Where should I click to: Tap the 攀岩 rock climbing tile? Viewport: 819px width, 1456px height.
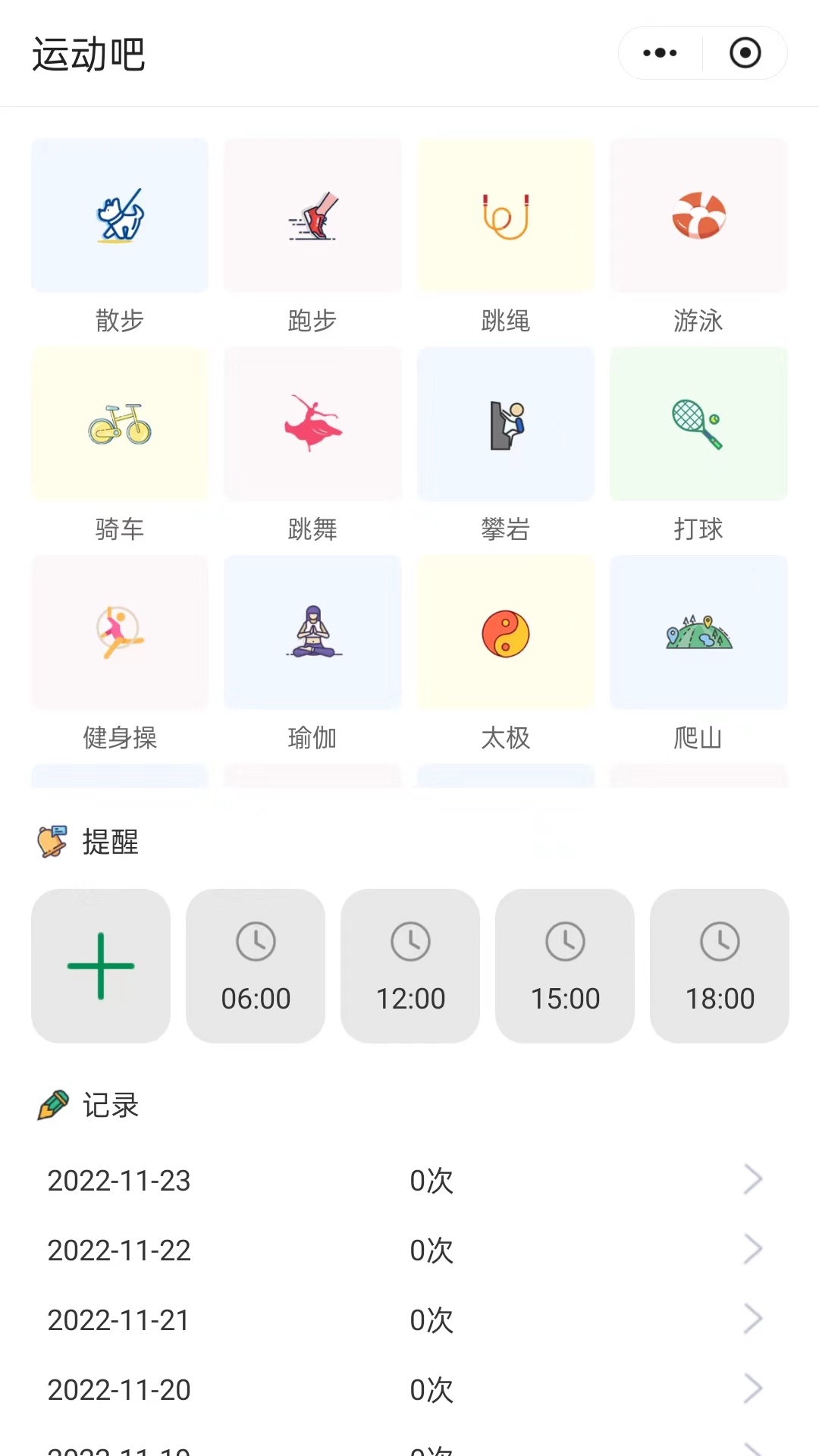(x=506, y=424)
